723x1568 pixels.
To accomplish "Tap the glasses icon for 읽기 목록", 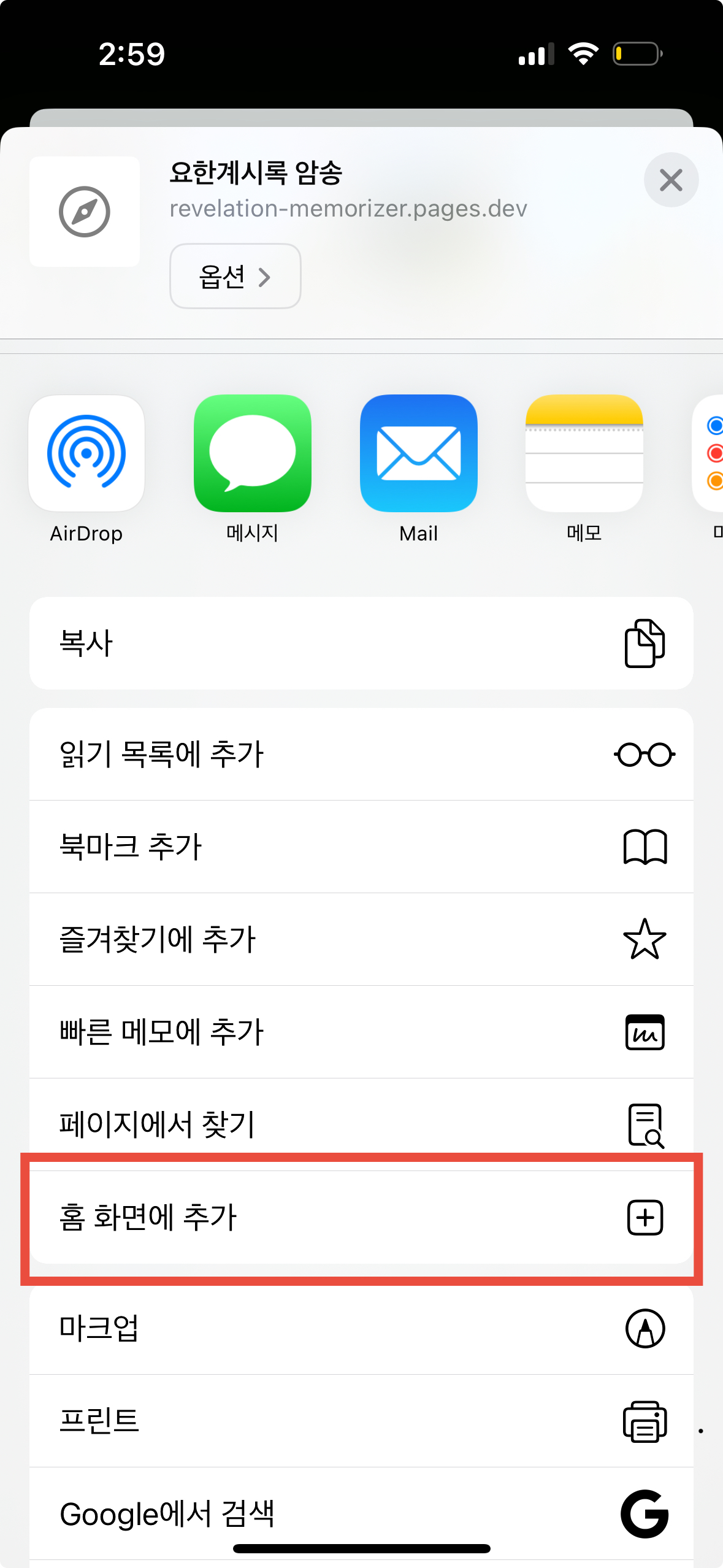I will point(645,755).
